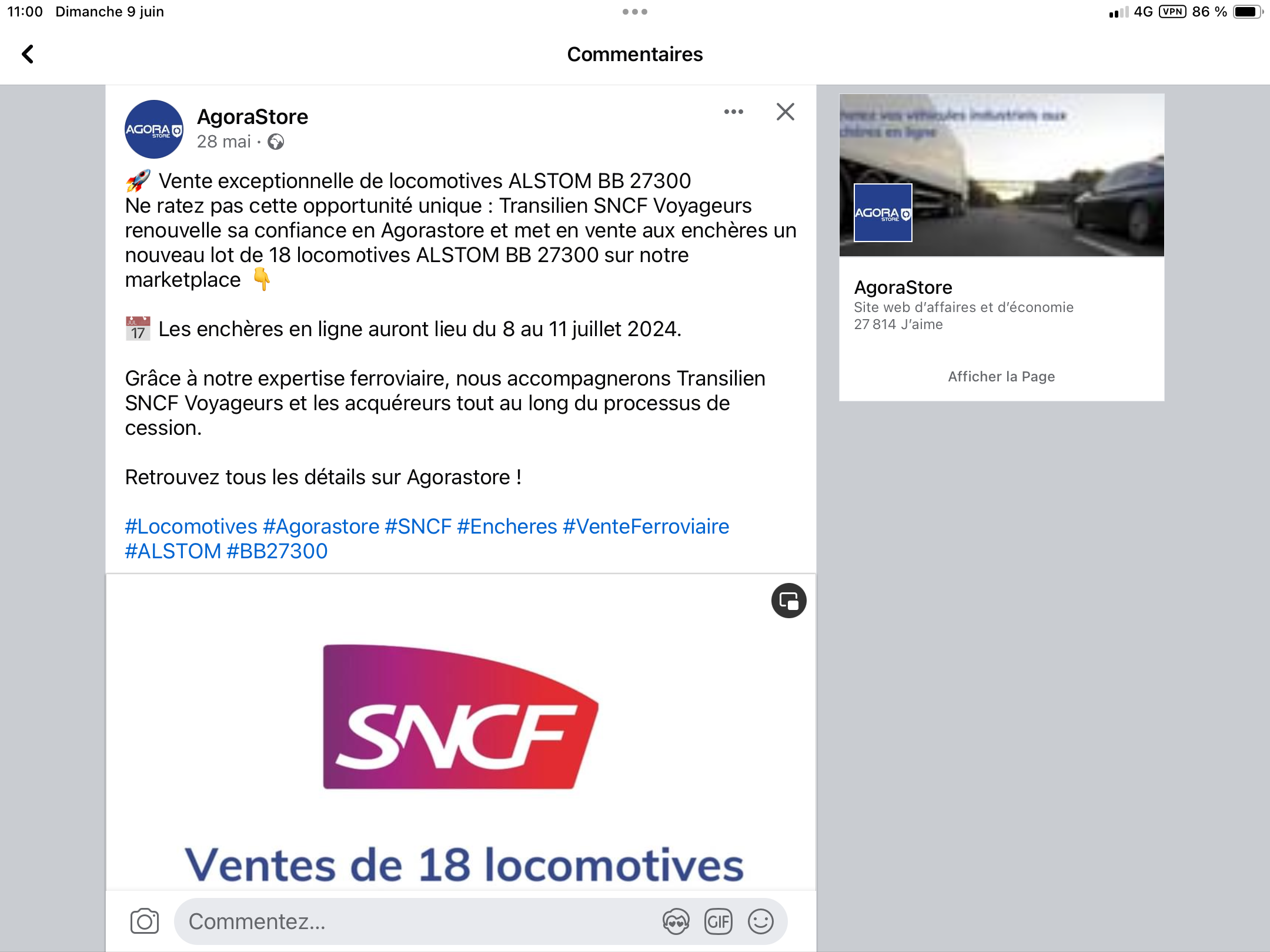Focus the Commentez comment field
This screenshot has height=952, width=1270.
coord(412,921)
